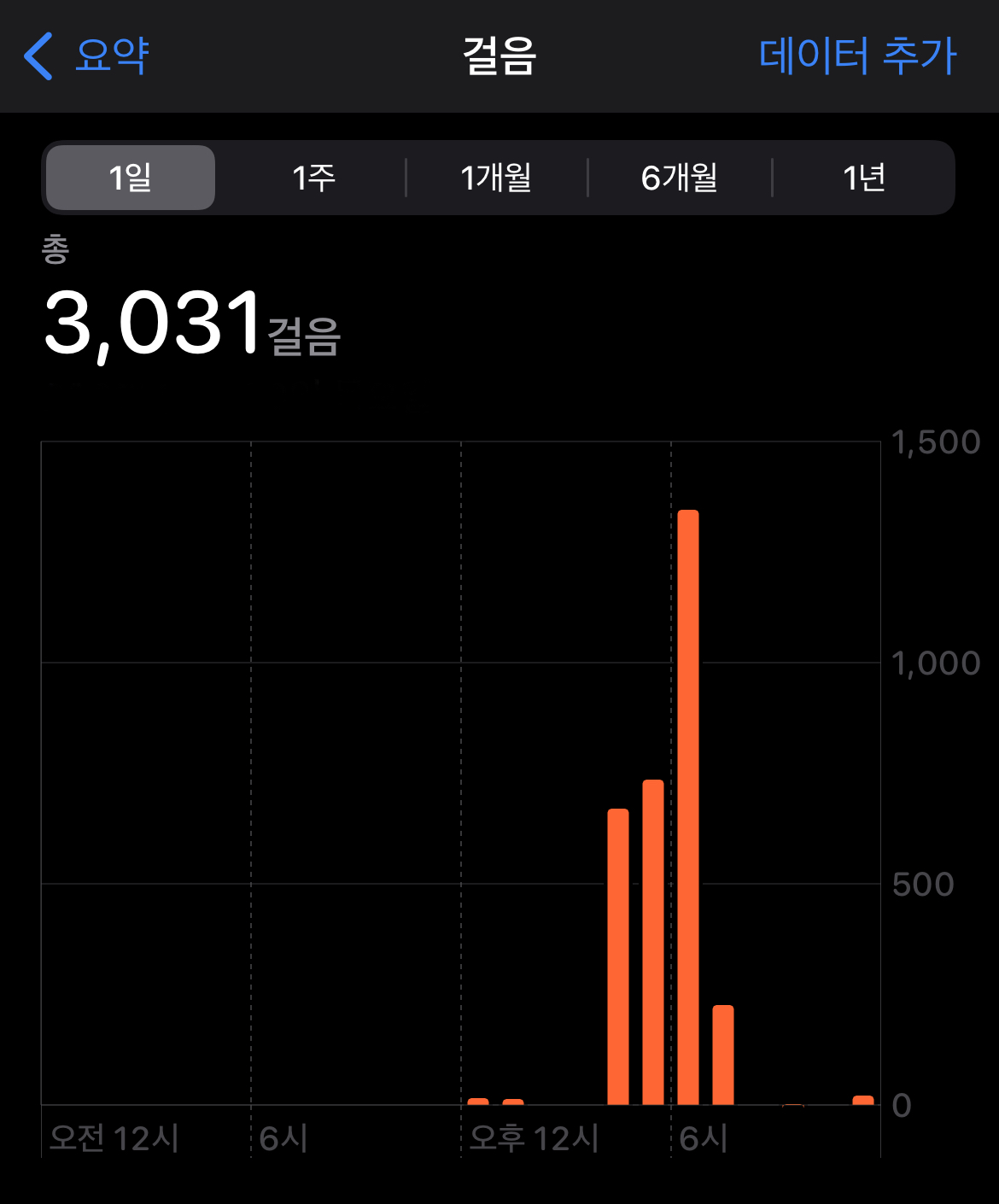Select the 1일 day view
The image size is (999, 1204).
(131, 178)
